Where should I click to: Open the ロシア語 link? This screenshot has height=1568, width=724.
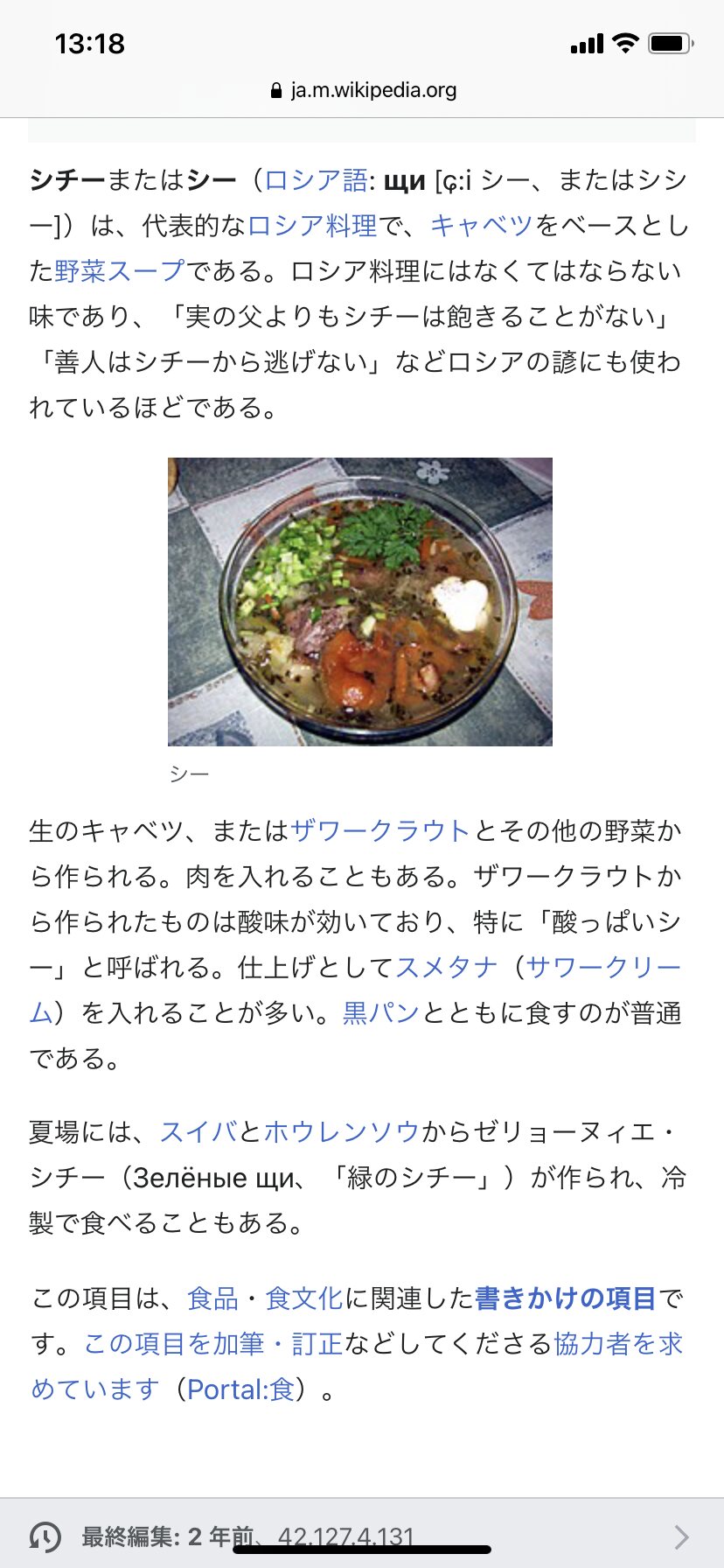(316, 180)
